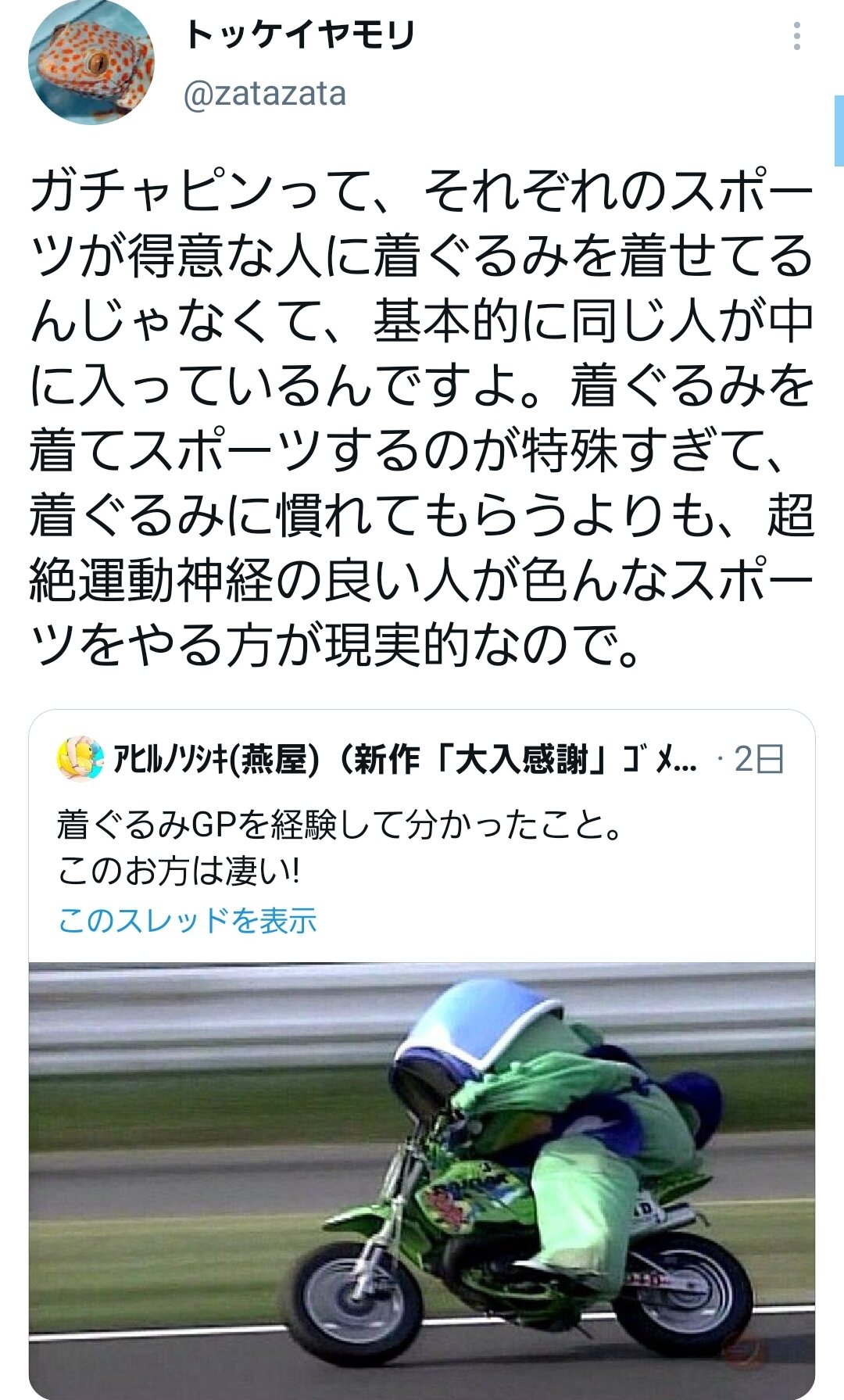Image resolution: width=844 pixels, height=1400 pixels.
Task: Open トッケイヤモリ's profile avatar
Action: [x=91, y=63]
